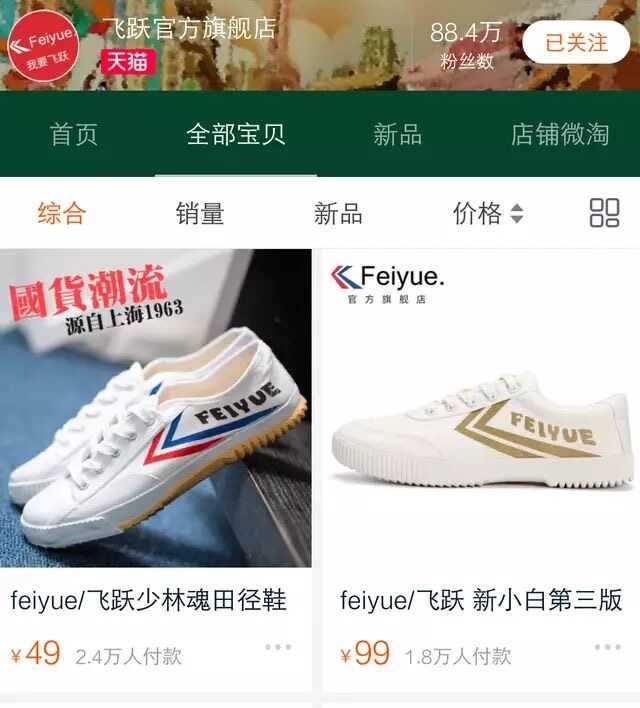Viewport: 640px width, 708px height.
Task: Sort products by 销量
Action: click(200, 213)
